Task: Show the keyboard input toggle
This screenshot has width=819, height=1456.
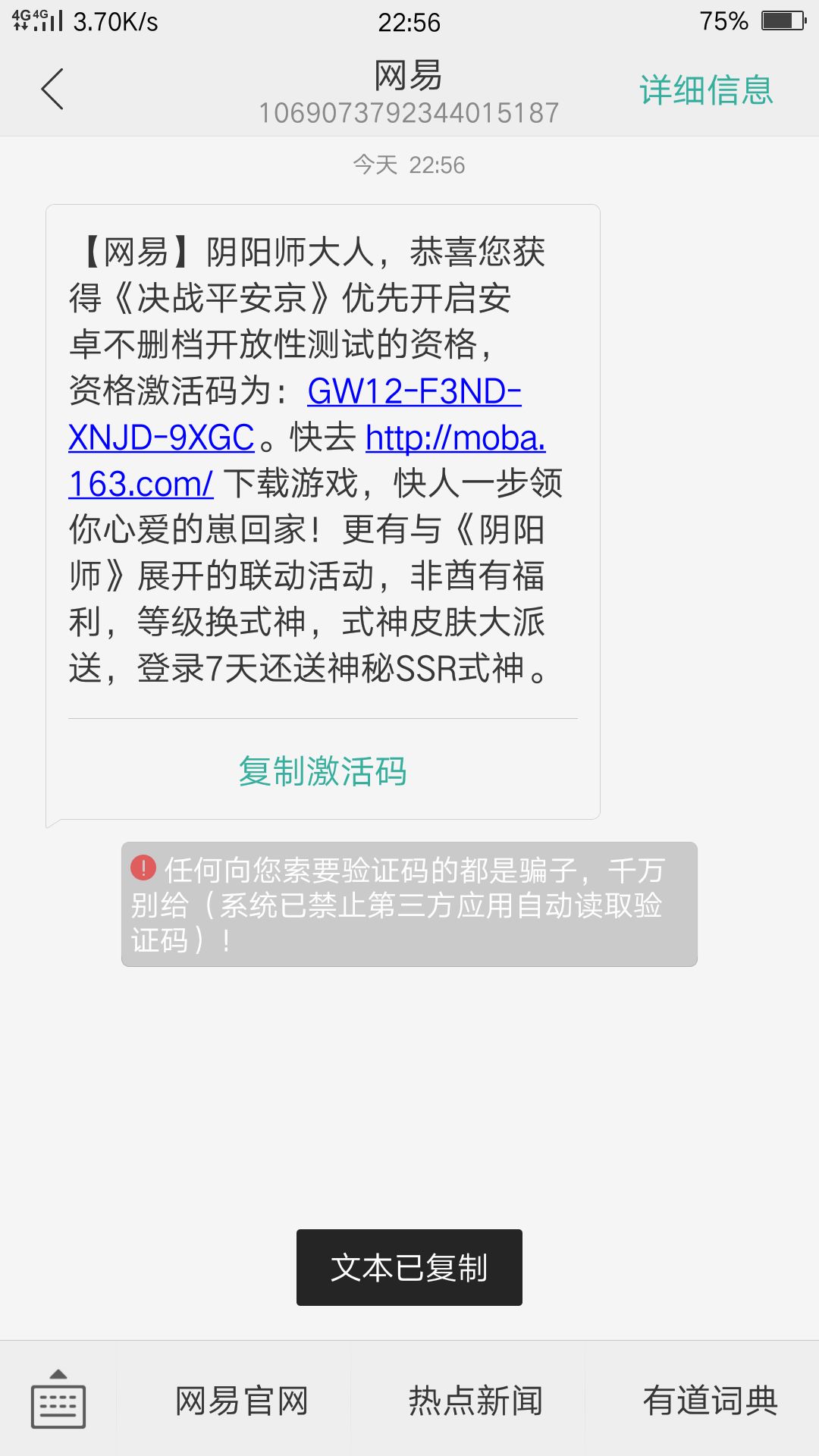Action: pyautogui.click(x=58, y=1399)
